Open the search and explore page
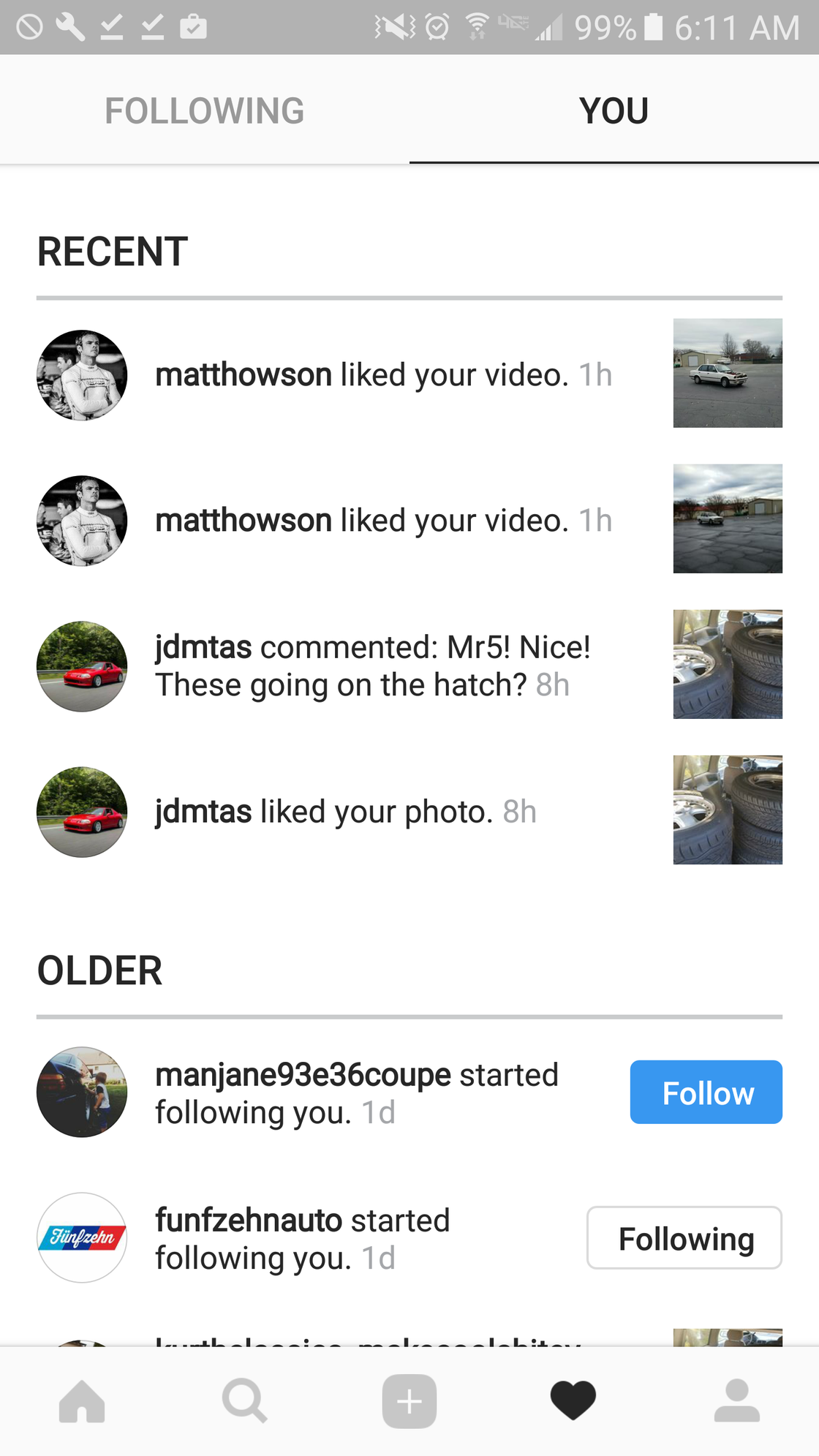The width and height of the screenshot is (819, 1456). 245,1401
